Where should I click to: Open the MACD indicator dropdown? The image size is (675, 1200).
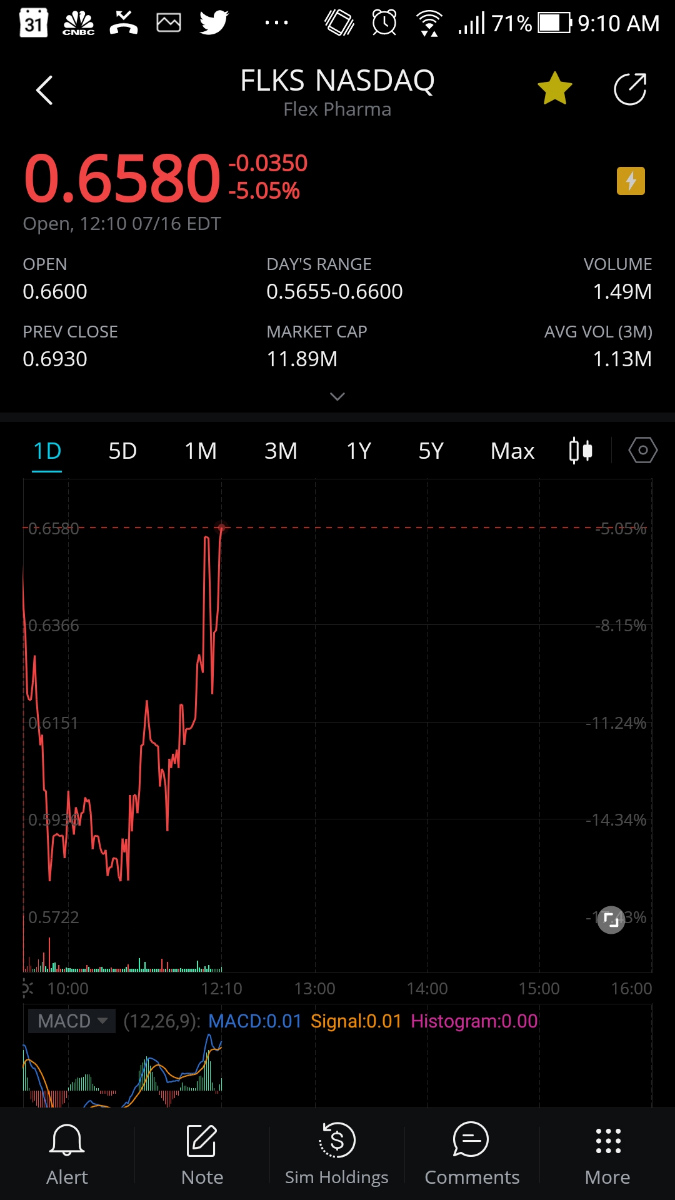coord(70,1021)
